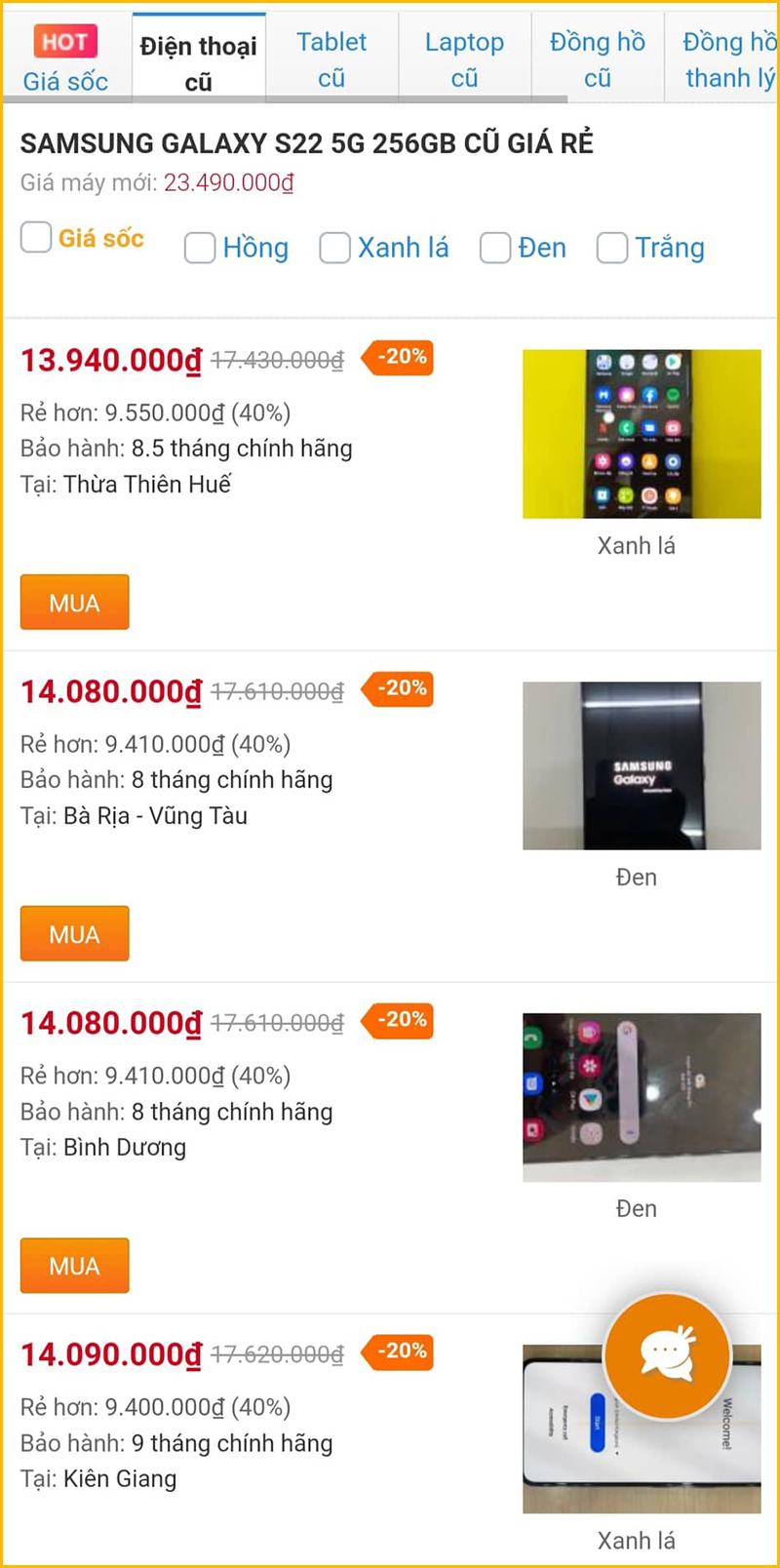The image size is (780, 1568).
Task: Open the black Samsung Galaxy product photo
Action: click(641, 764)
